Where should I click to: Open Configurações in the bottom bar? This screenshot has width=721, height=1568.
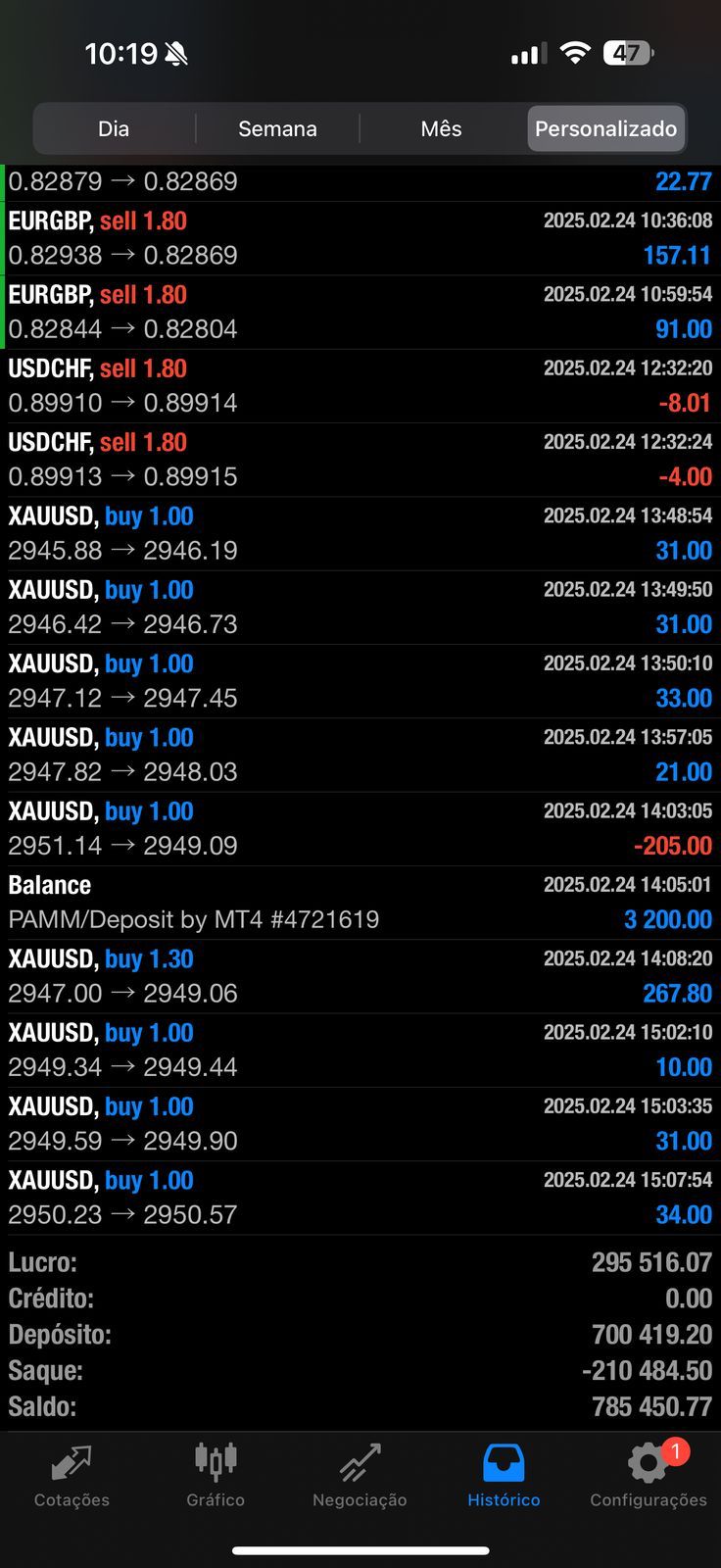click(x=648, y=1476)
